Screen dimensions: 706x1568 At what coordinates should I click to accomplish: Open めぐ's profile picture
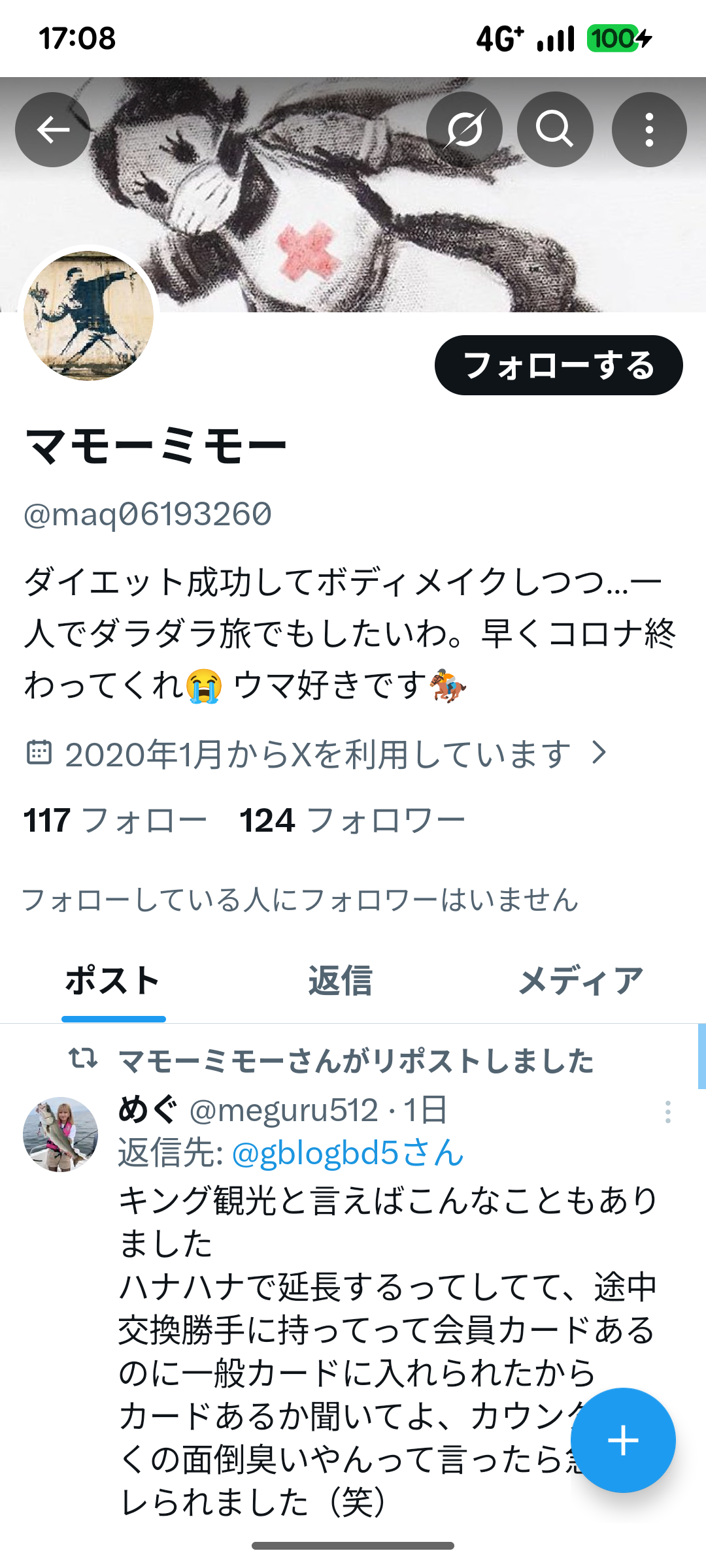click(x=60, y=1134)
